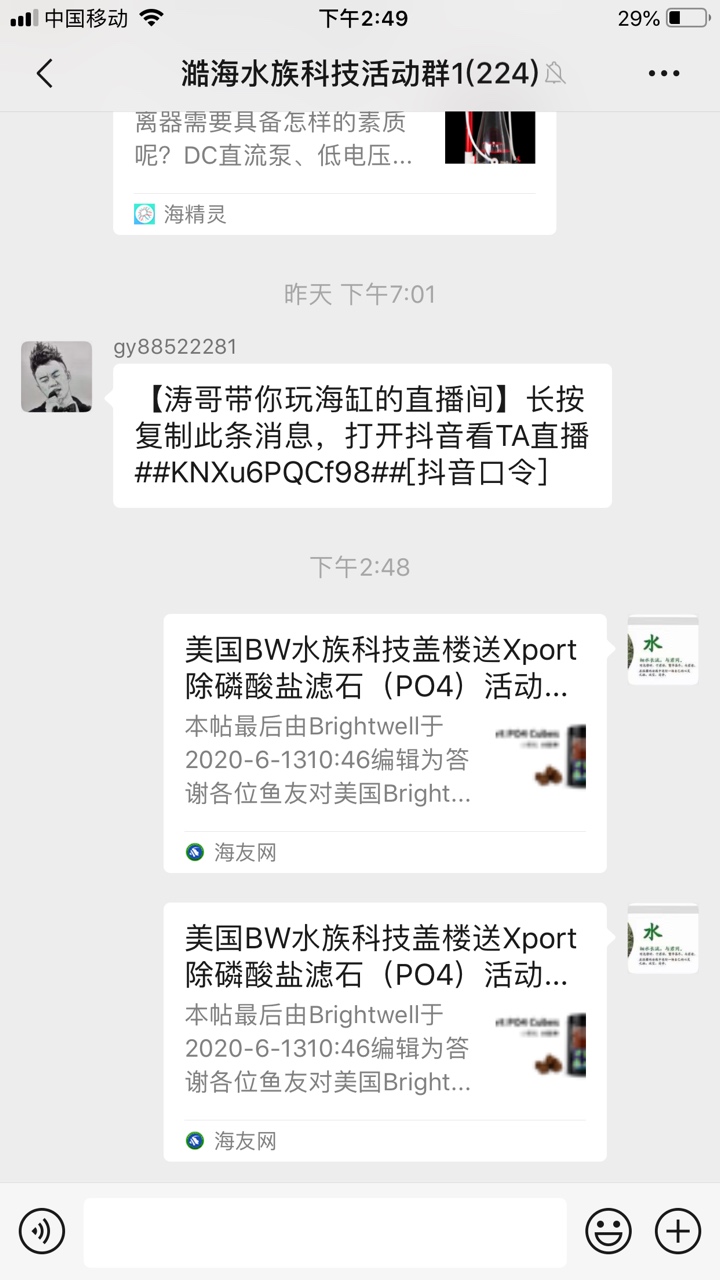The image size is (720, 1280).
Task: Go back to the chat list
Action: pos(44,73)
